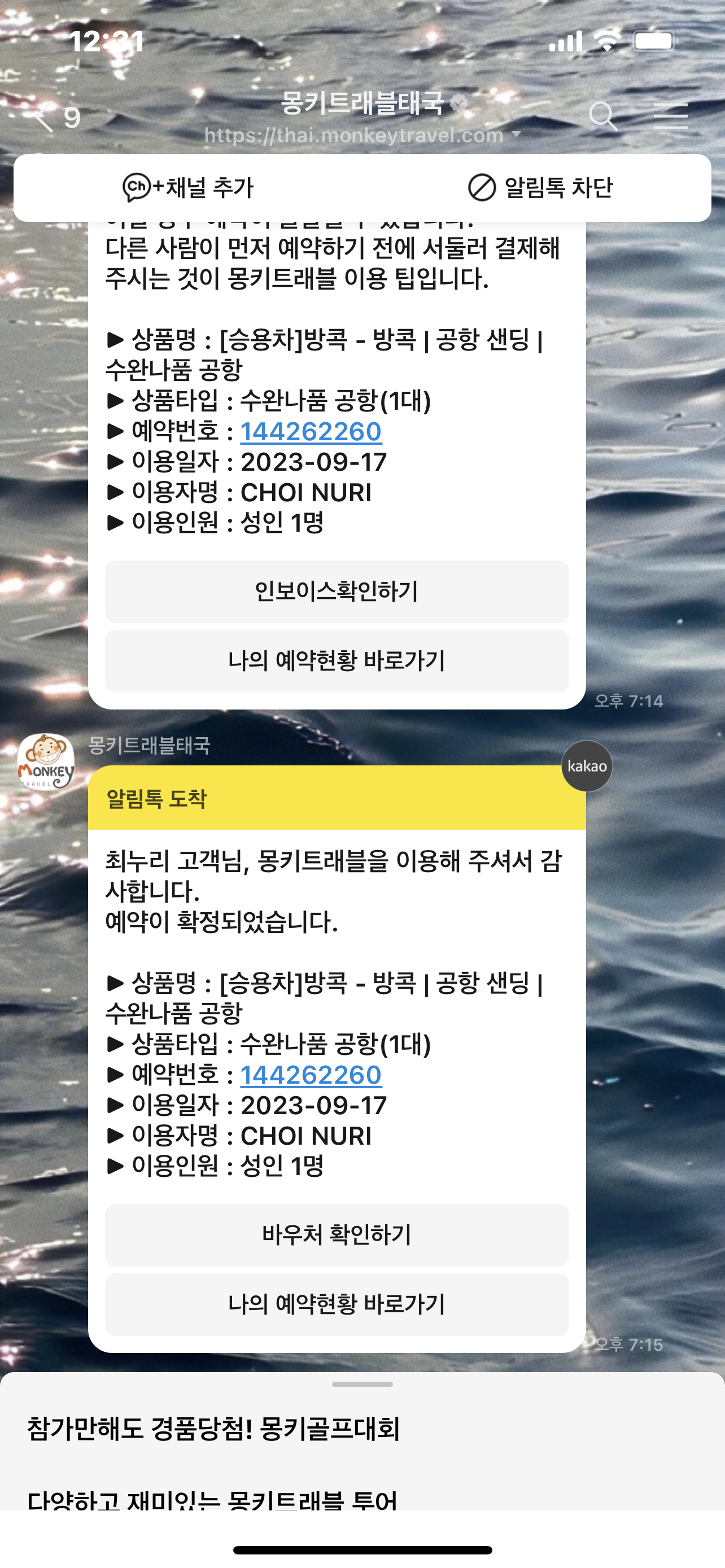The width and height of the screenshot is (725, 1568).
Task: Open 참가만해도 경품당첨! 몽키골프대회 menu item
Action: (213, 1429)
